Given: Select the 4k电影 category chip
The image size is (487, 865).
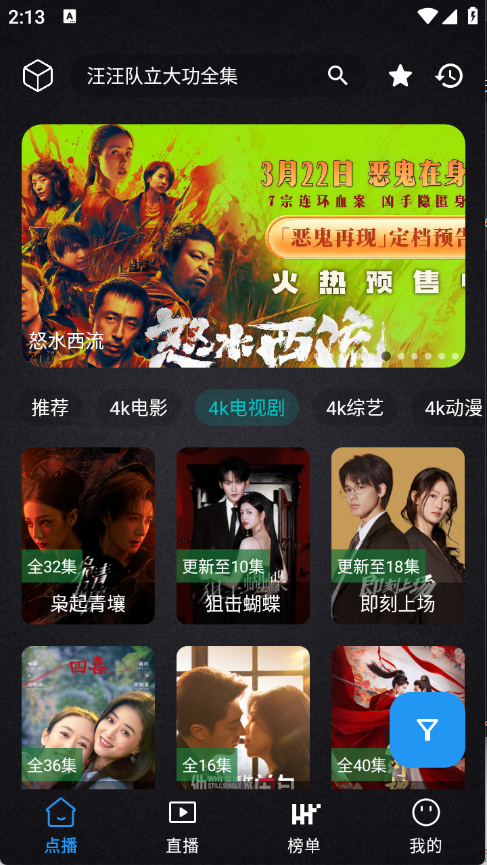Looking at the screenshot, I should [138, 408].
